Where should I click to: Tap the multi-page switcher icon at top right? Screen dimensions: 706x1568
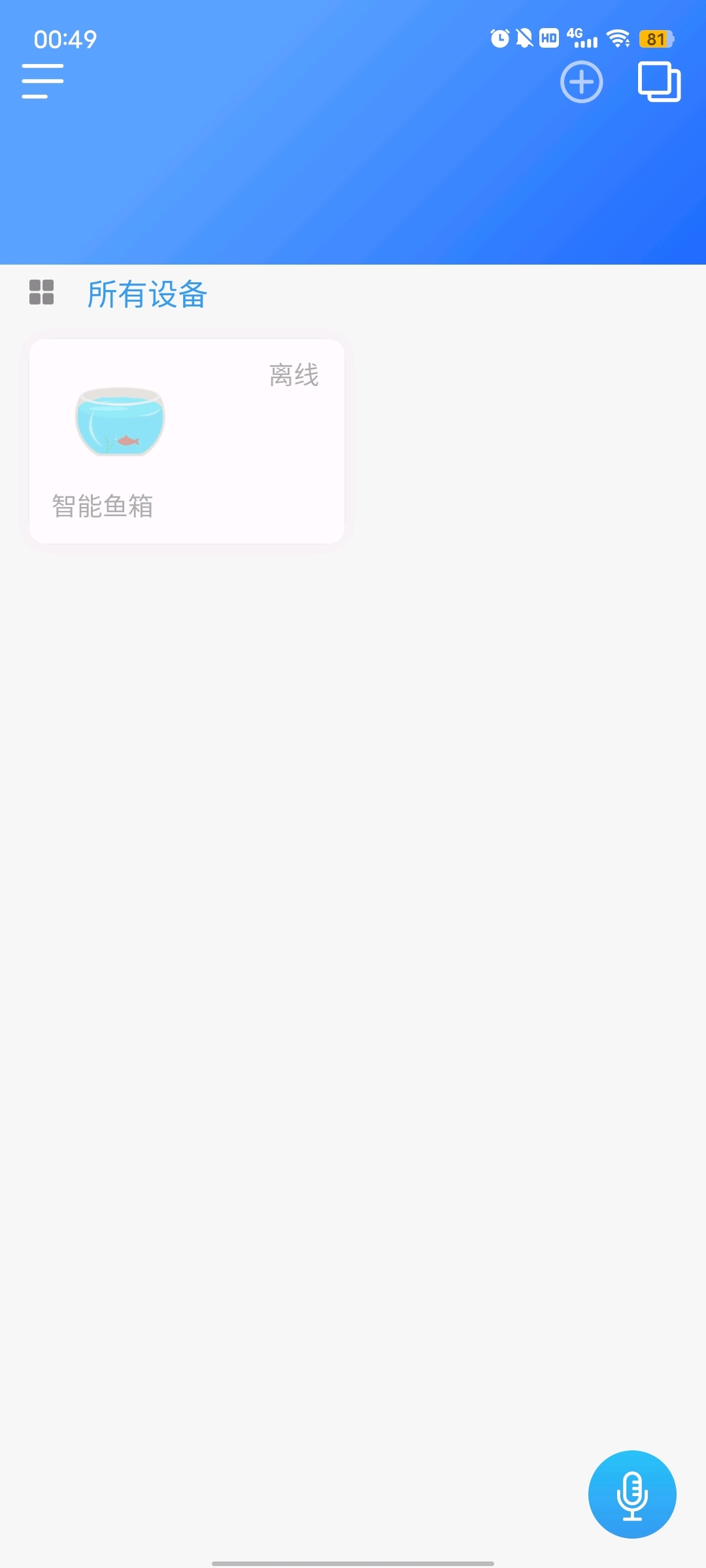pos(658,82)
